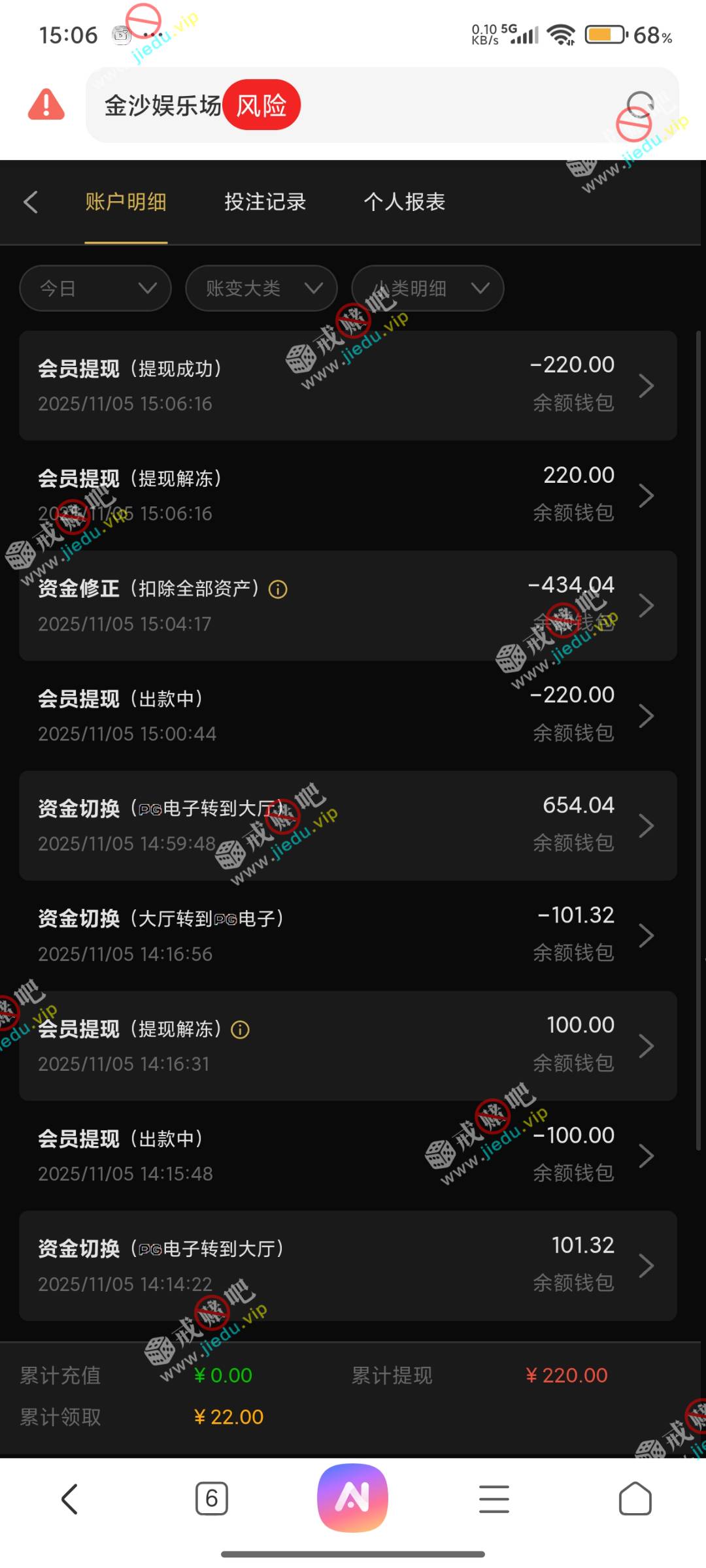
Task: Open 会员提现 提现解冻 220.00 record
Action: (347, 495)
